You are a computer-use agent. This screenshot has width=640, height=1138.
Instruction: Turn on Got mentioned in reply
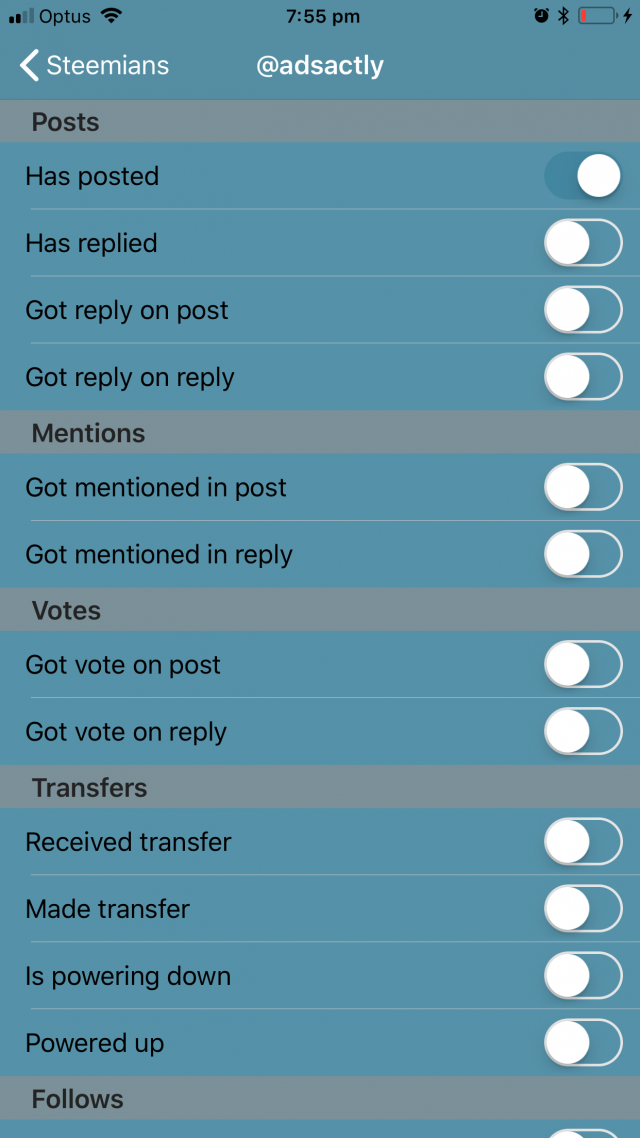click(583, 555)
